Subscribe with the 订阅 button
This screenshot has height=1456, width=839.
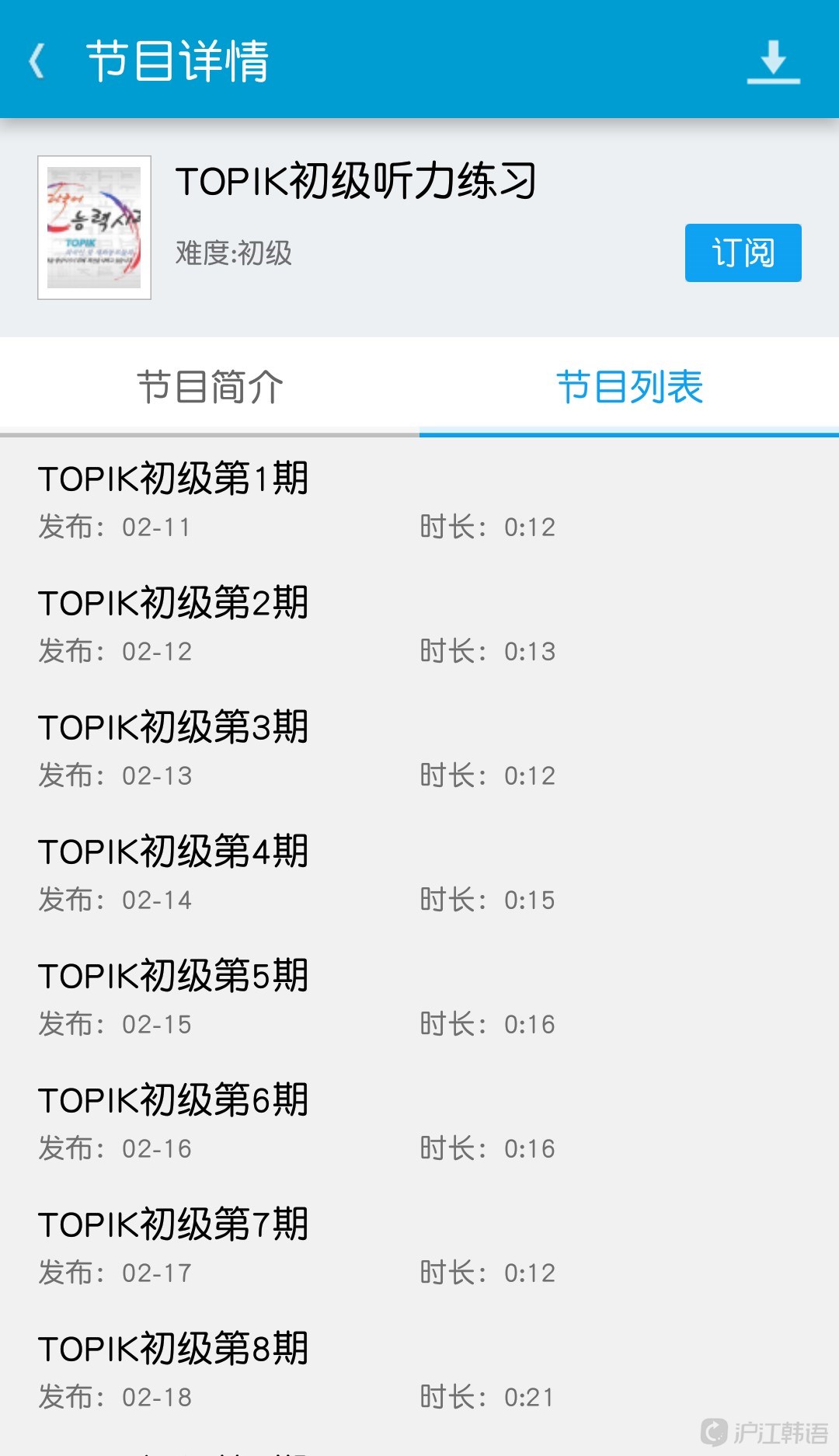click(x=743, y=253)
